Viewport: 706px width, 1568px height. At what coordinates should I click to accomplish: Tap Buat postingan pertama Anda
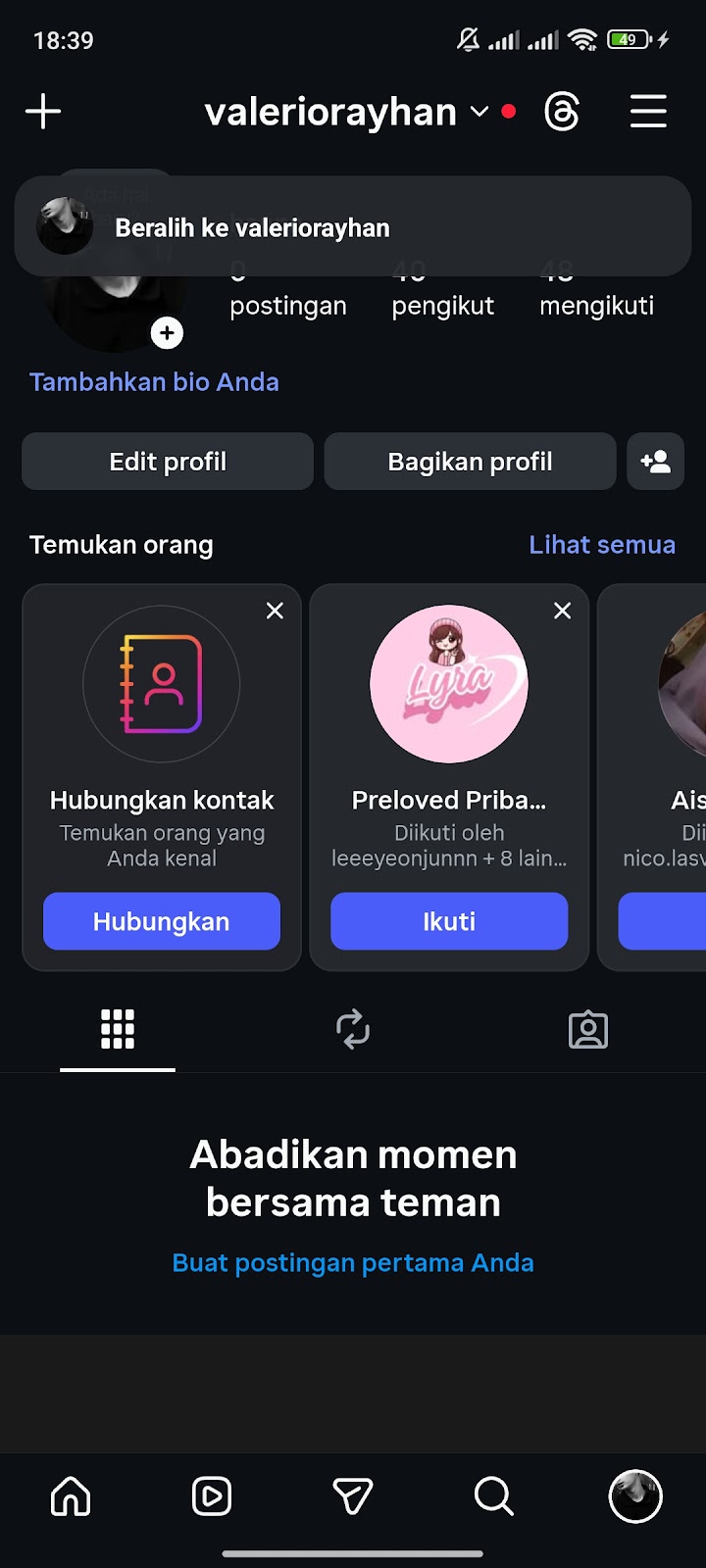pyautogui.click(x=353, y=1263)
